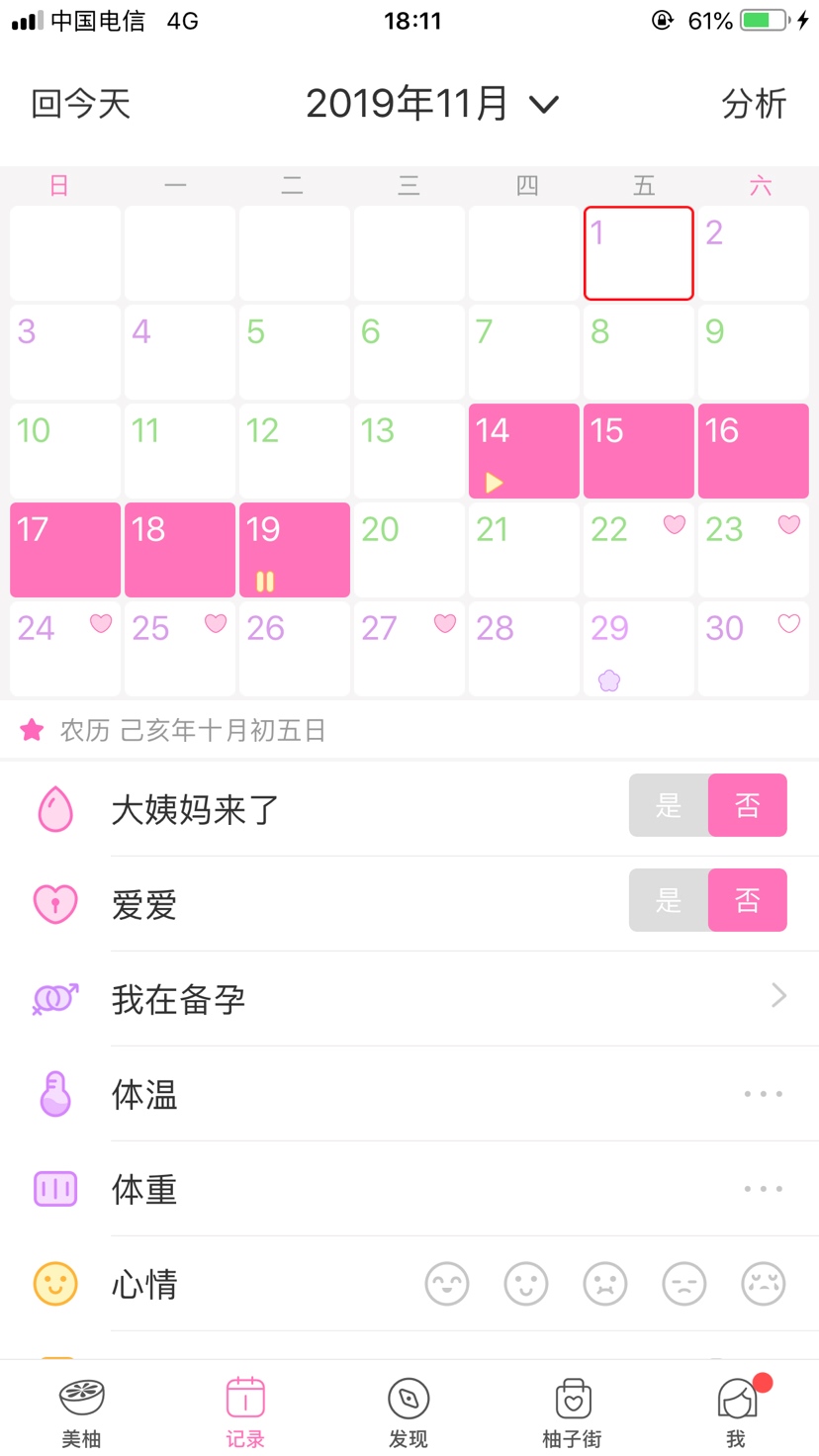
Task: Choose the crying mood face under 心情
Action: tap(764, 1284)
